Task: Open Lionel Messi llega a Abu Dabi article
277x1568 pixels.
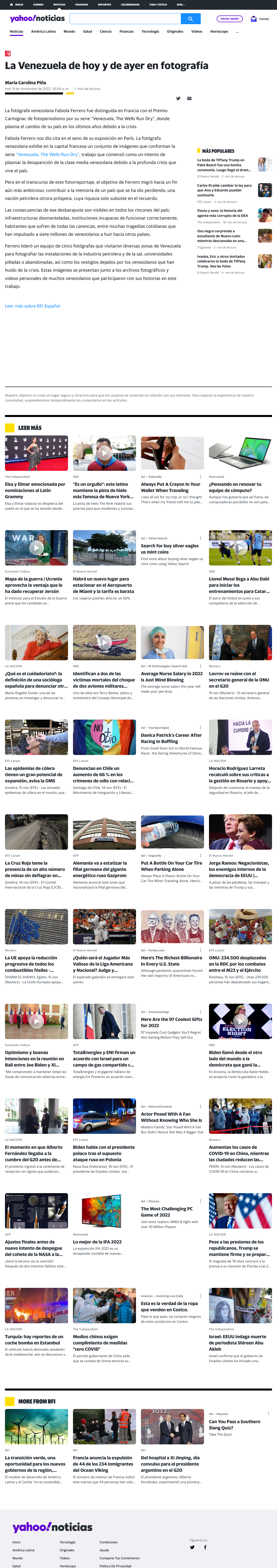Action: click(239, 585)
